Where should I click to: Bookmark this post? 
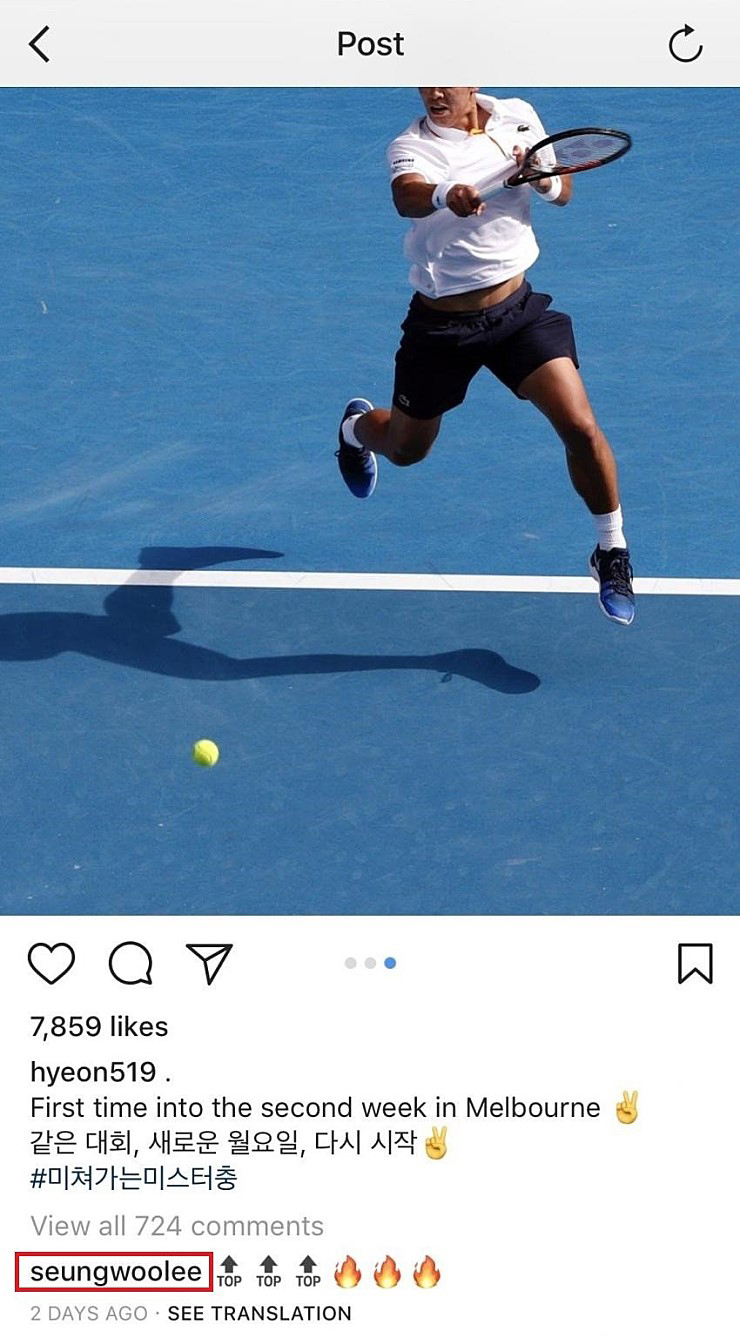695,963
